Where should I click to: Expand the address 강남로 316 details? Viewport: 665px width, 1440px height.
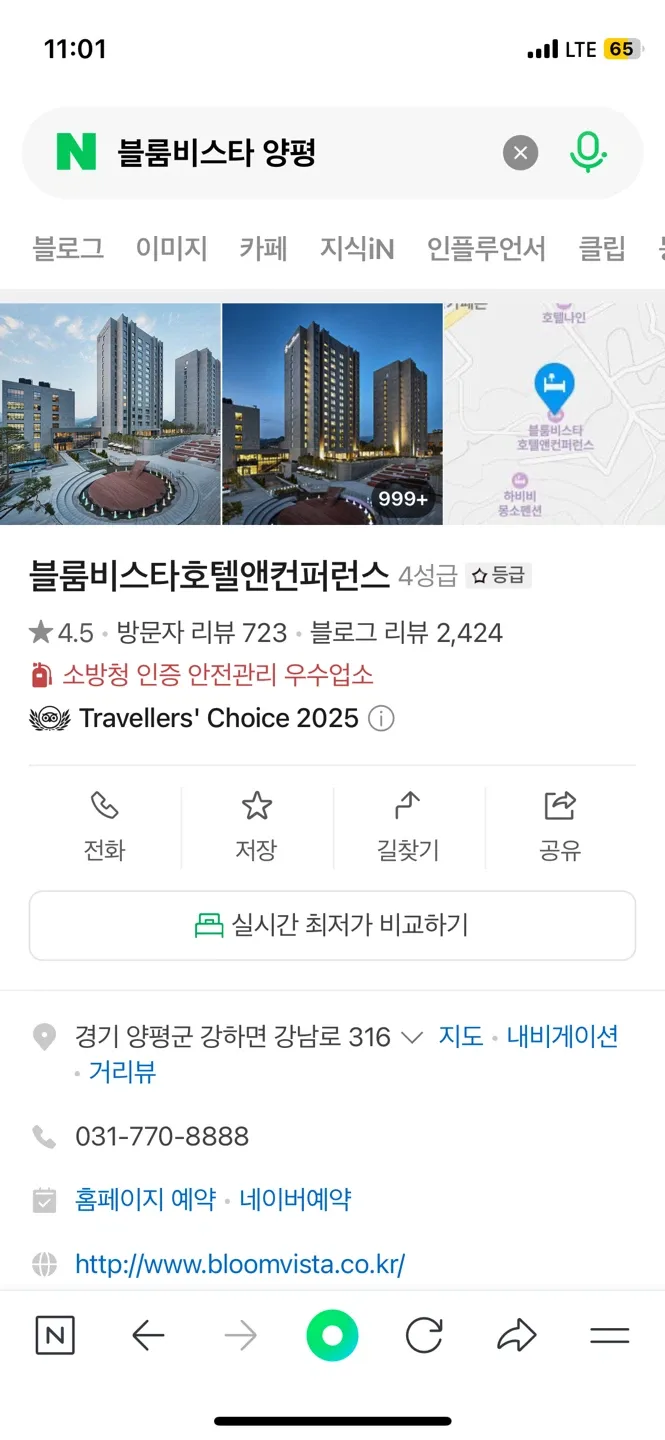pos(411,1037)
